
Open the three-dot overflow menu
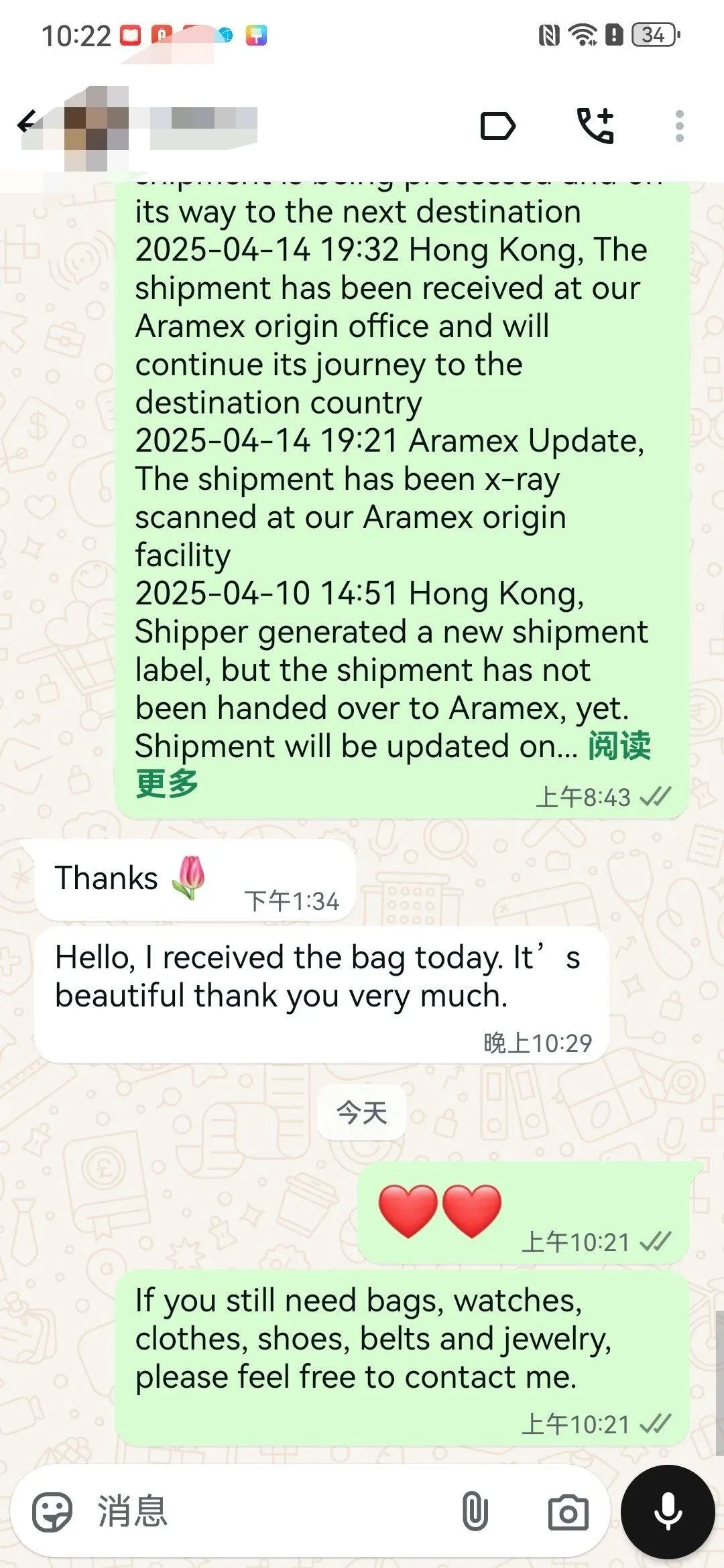coord(679,126)
